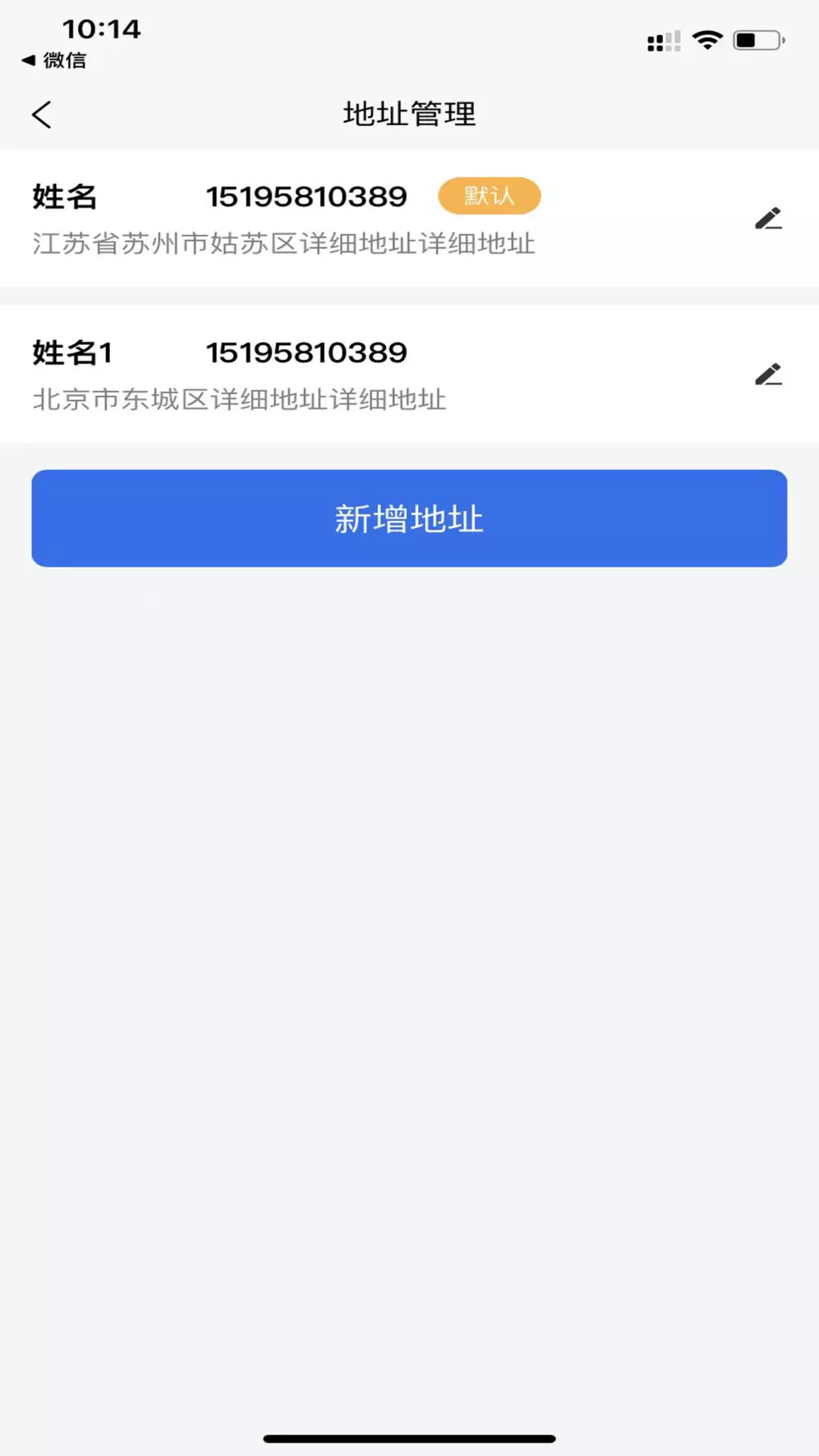Return to 微信 via status bar link
Image resolution: width=819 pixels, height=1456 pixels.
click(54, 60)
